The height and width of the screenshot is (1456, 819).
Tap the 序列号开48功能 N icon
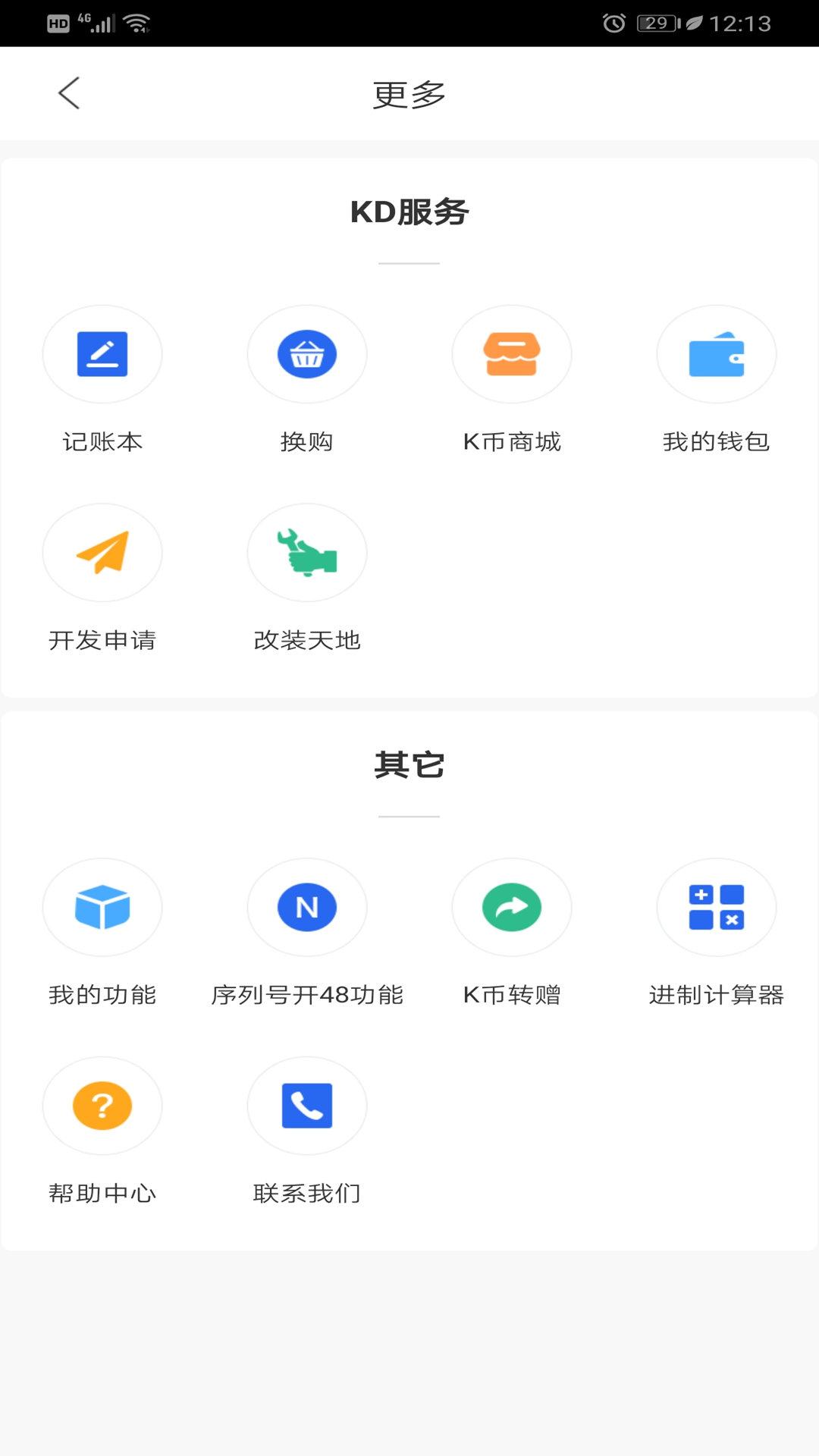click(x=307, y=907)
